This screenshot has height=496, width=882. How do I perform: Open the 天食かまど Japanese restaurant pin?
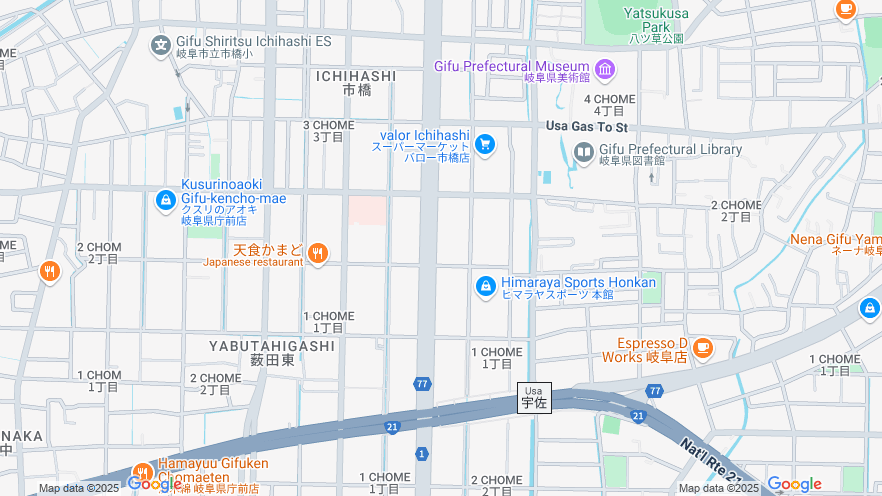coord(318,254)
